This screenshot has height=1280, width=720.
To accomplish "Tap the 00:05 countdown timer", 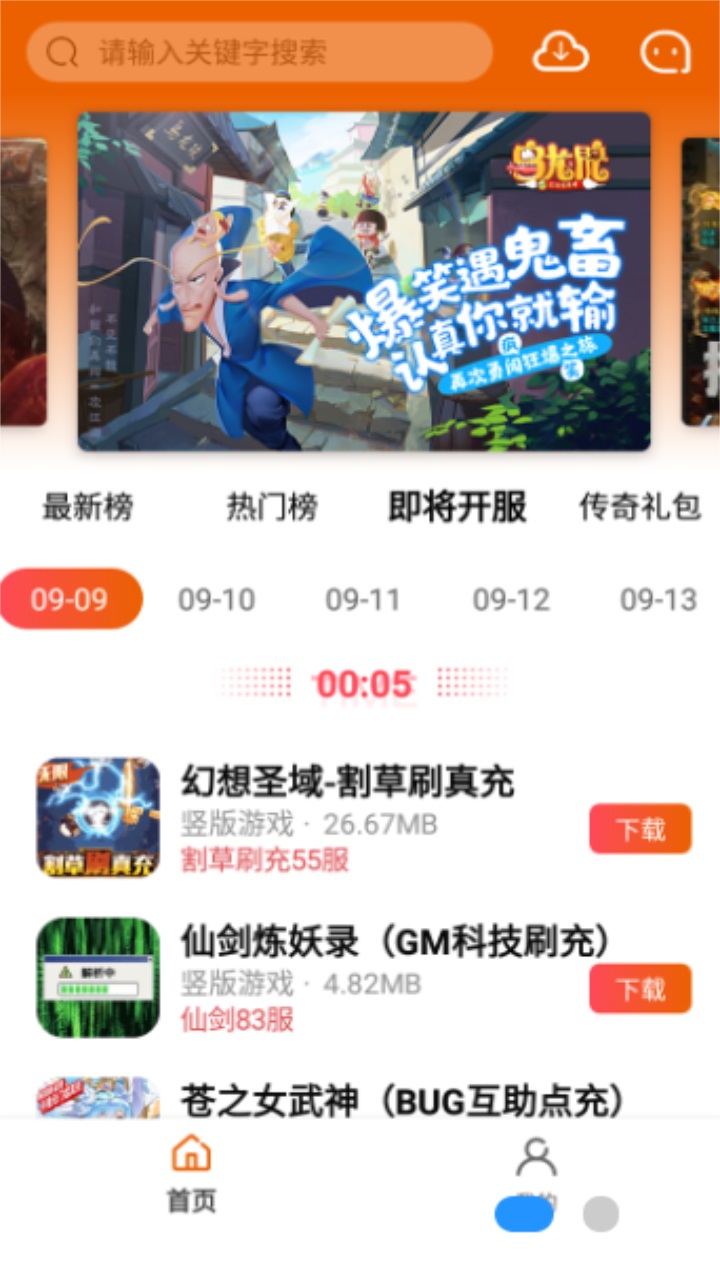I will (x=360, y=683).
